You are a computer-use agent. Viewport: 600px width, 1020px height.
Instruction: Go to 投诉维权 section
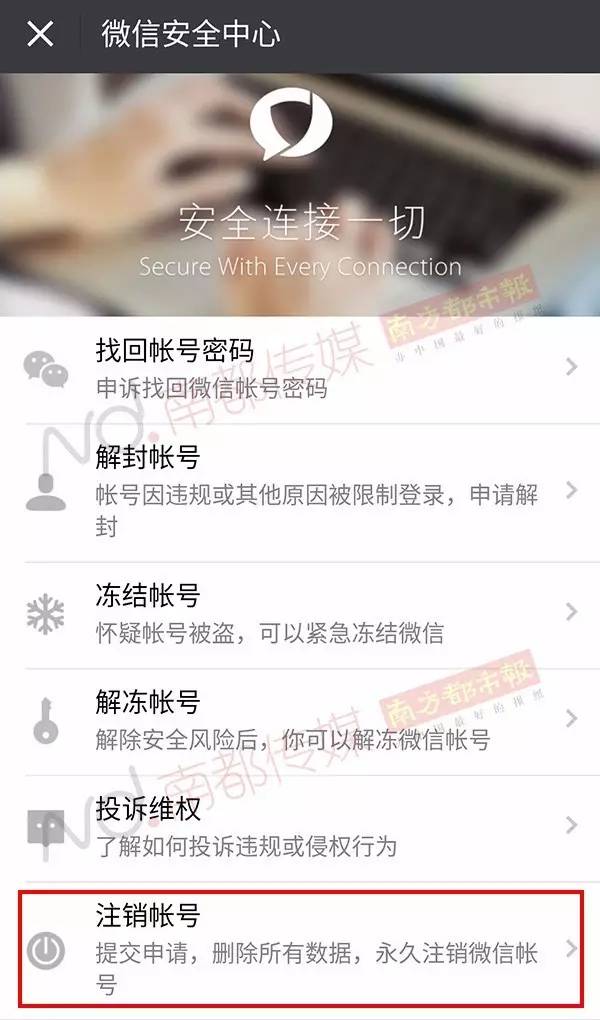point(300,826)
